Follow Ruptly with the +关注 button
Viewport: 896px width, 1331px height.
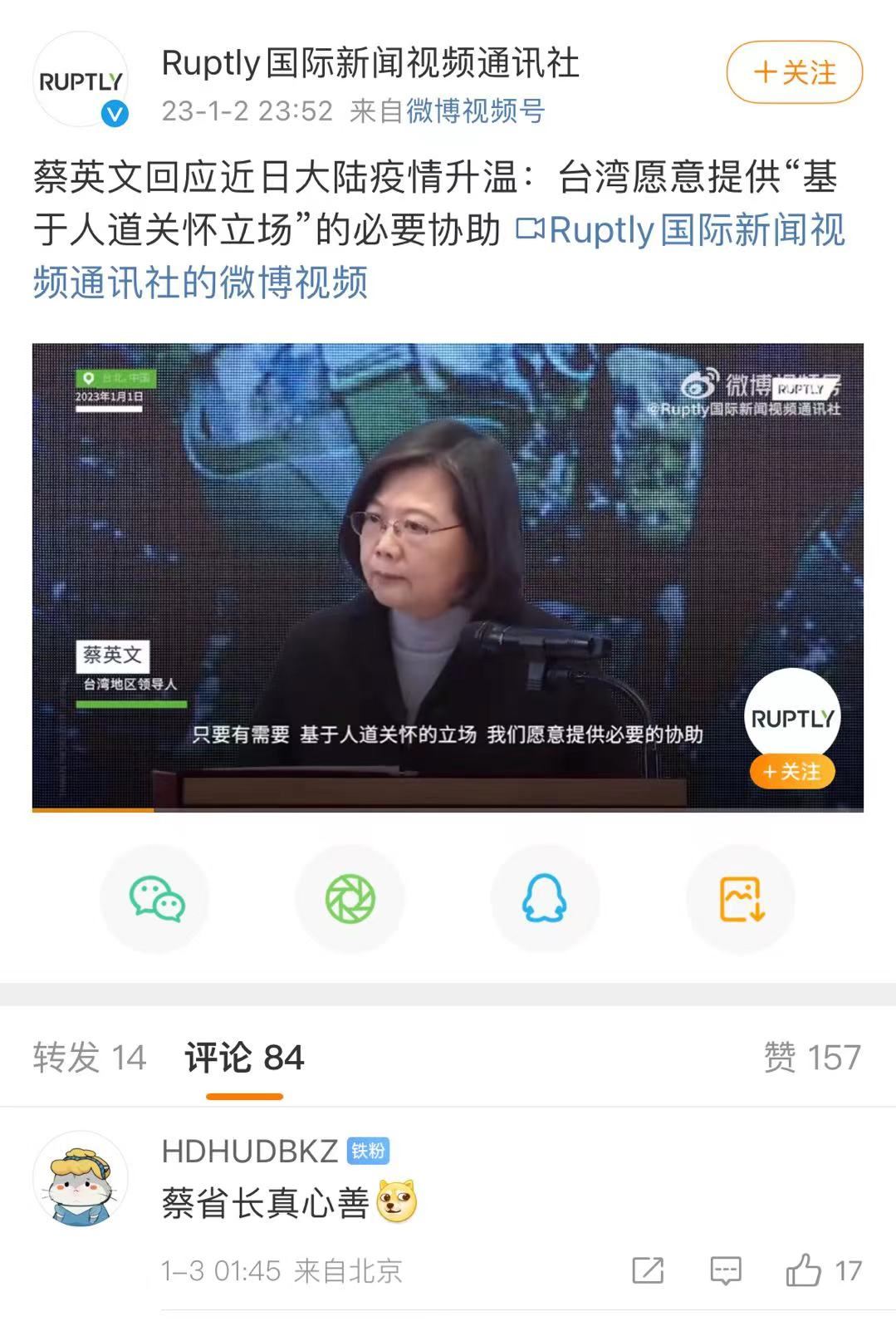(794, 72)
